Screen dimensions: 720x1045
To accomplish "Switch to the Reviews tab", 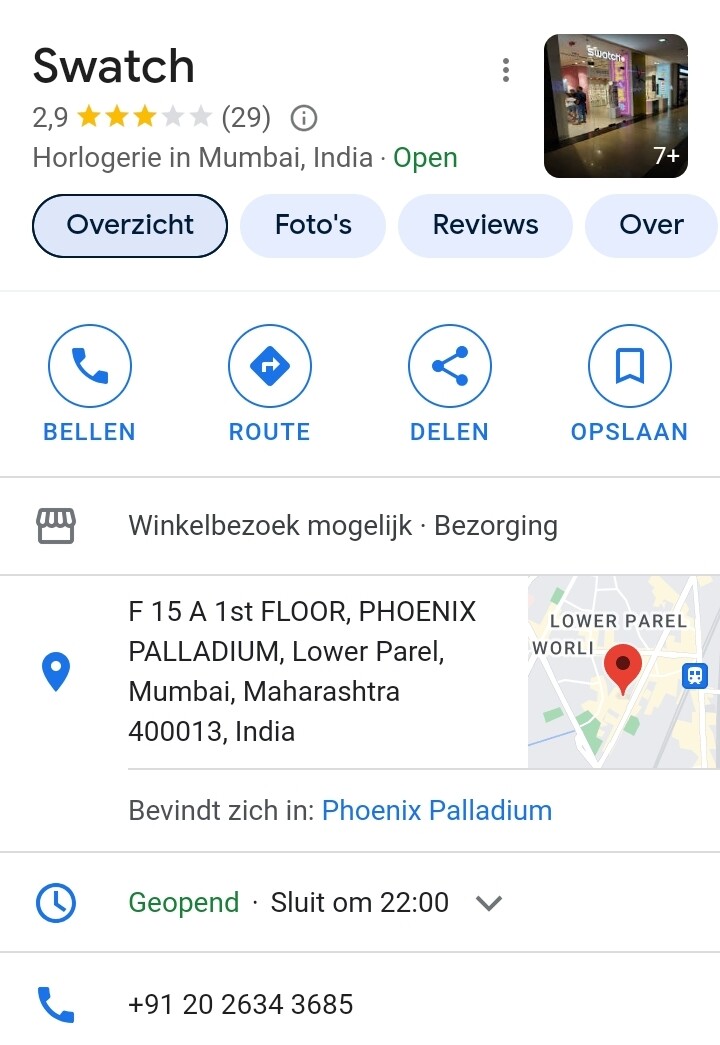I will point(485,225).
